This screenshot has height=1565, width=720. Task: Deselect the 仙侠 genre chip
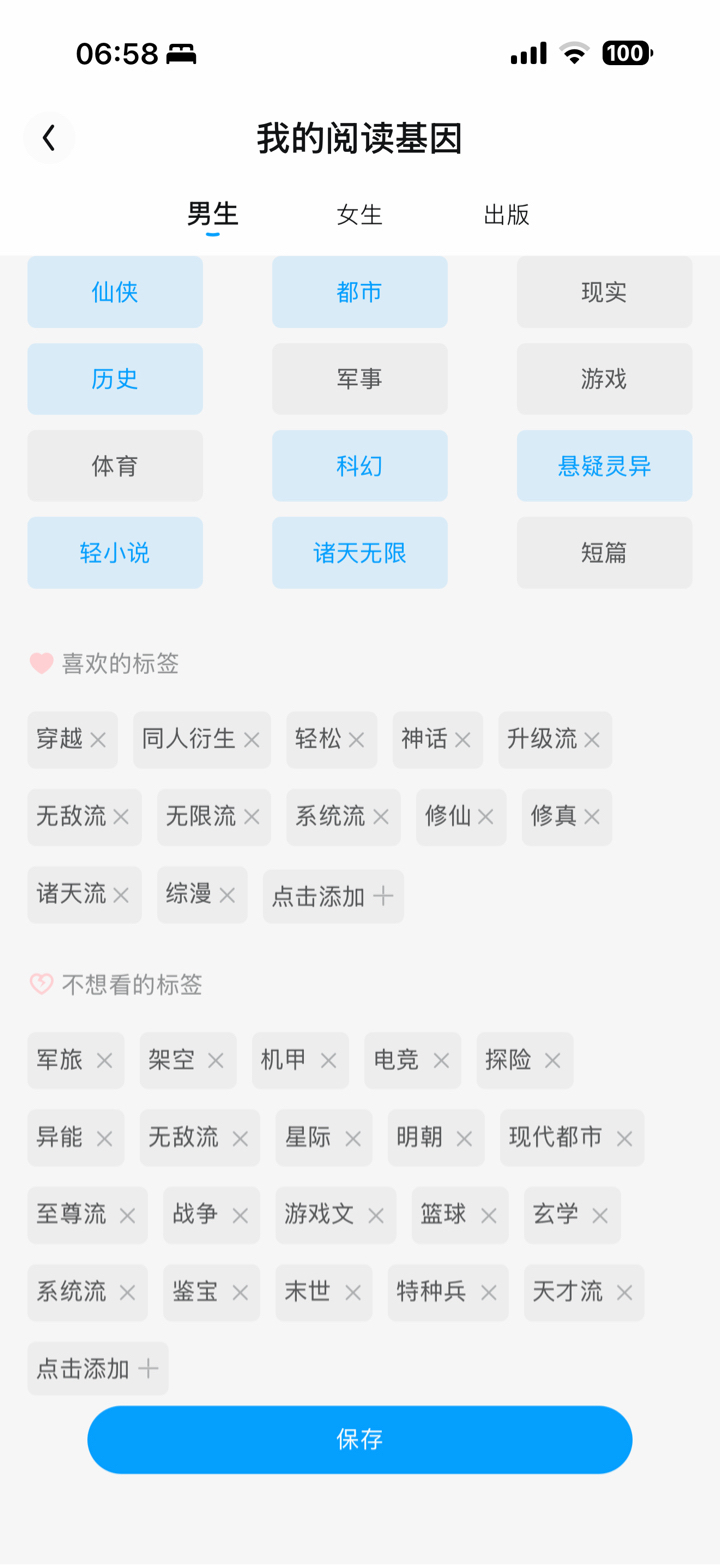(x=115, y=292)
